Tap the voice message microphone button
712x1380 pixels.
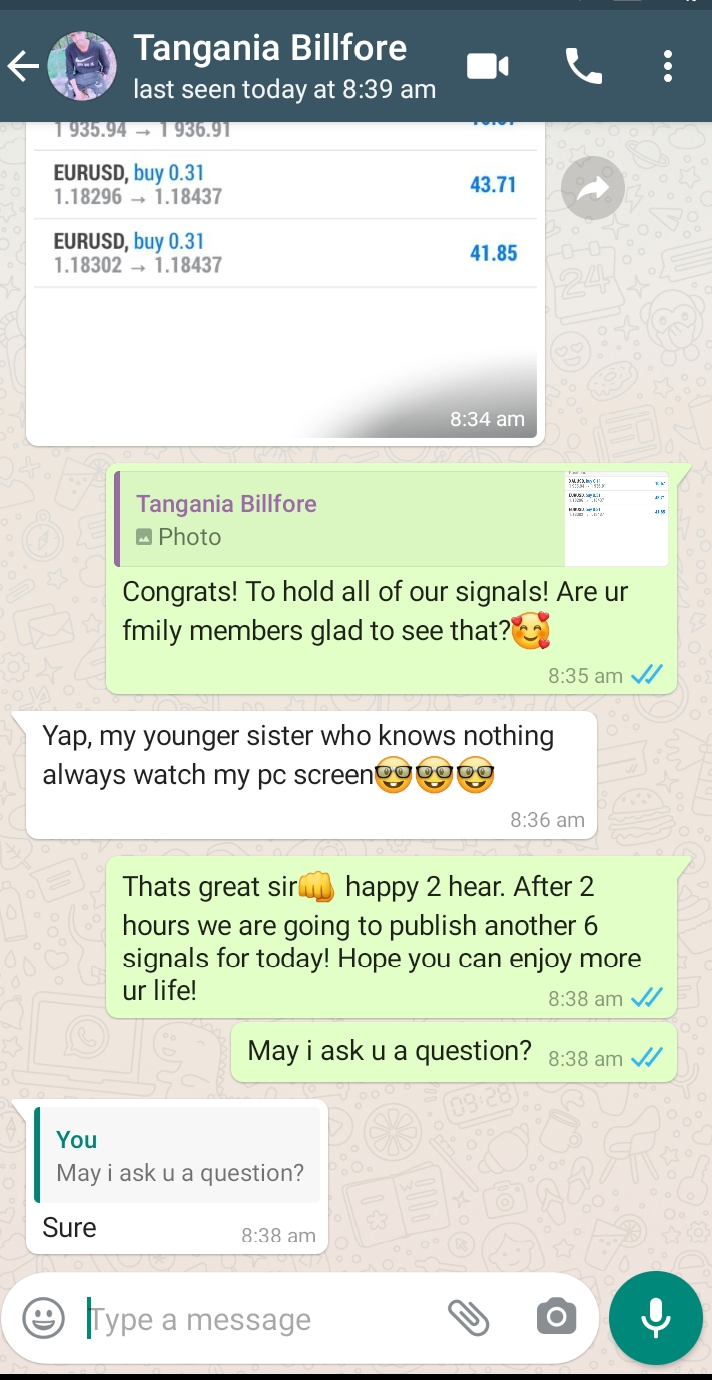[x=656, y=1318]
